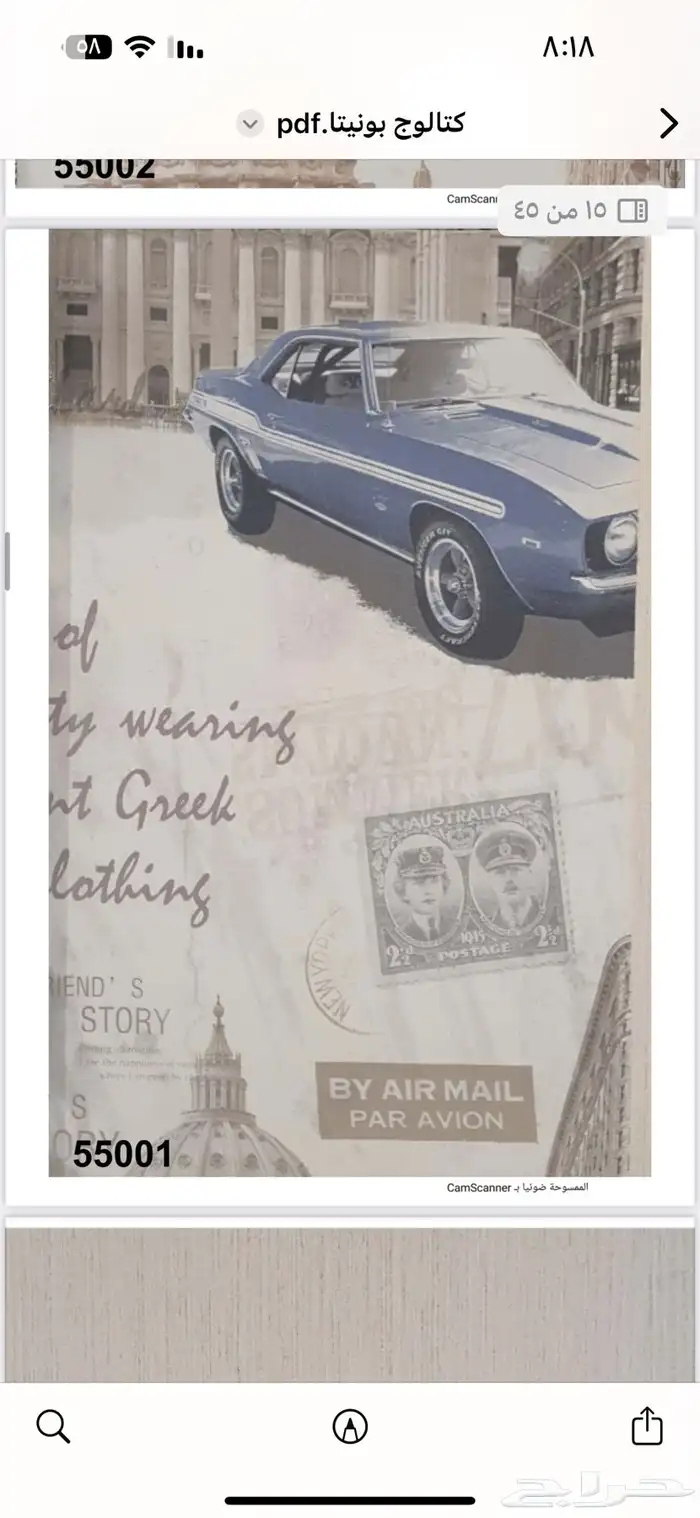This screenshot has width=700, height=1518.
Task: Search within the PDF document
Action: (x=53, y=1426)
